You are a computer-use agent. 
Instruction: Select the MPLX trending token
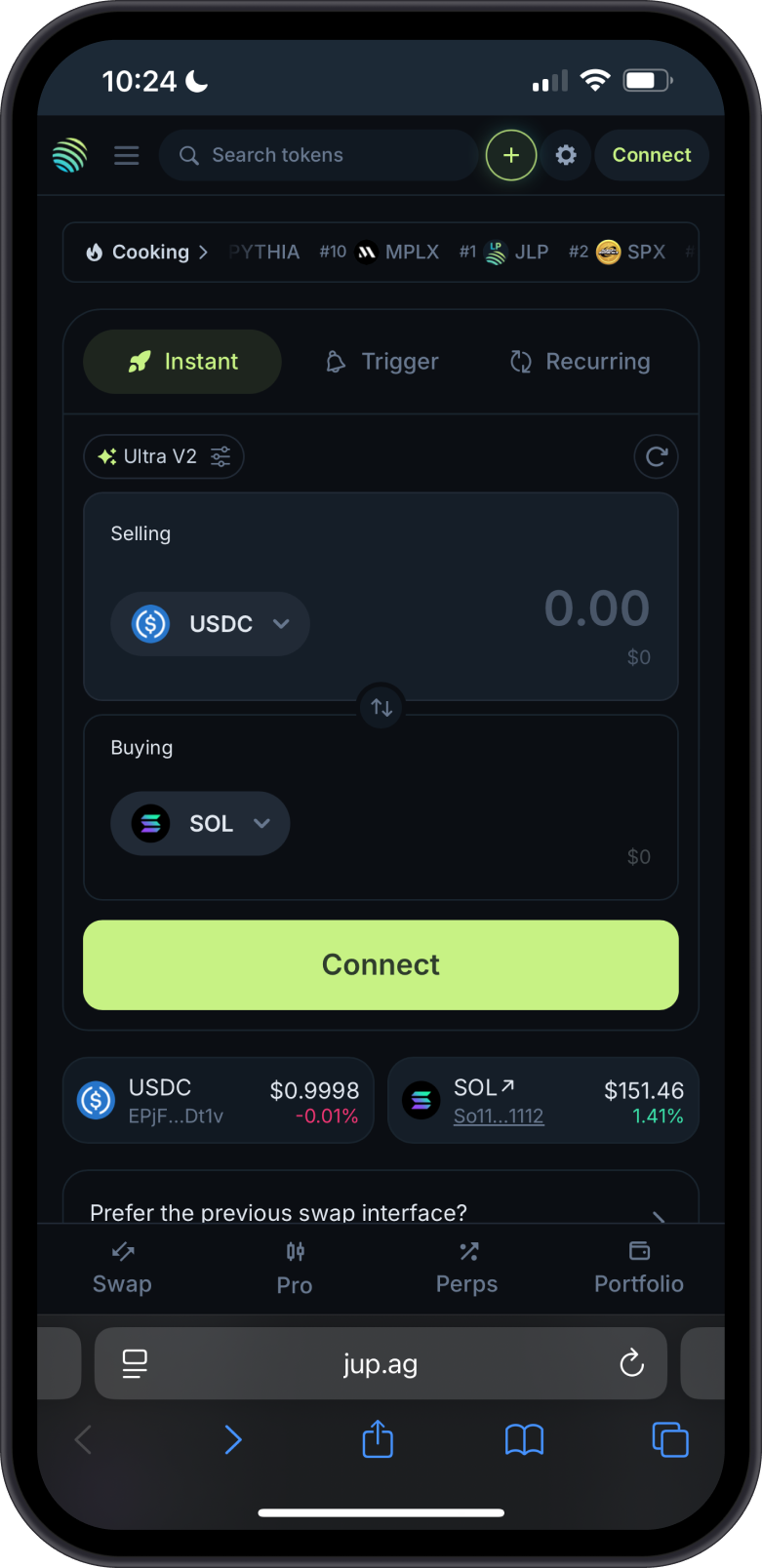(x=398, y=253)
